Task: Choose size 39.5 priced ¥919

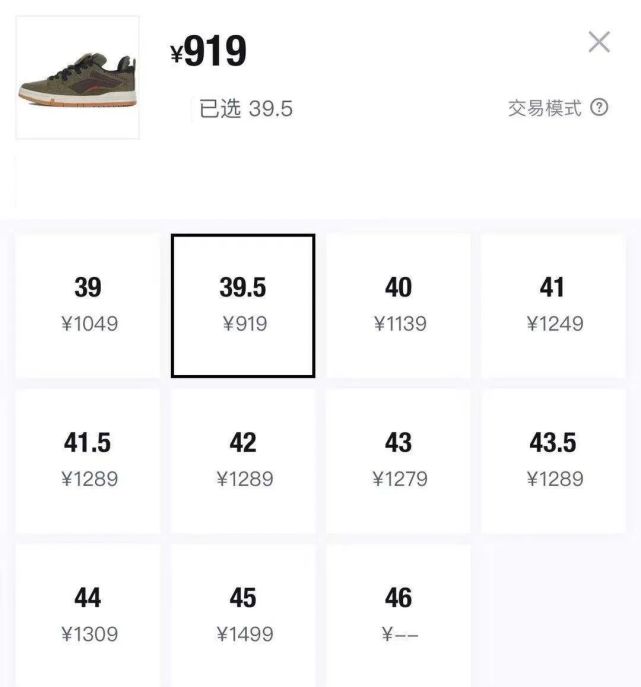Action: pos(243,305)
